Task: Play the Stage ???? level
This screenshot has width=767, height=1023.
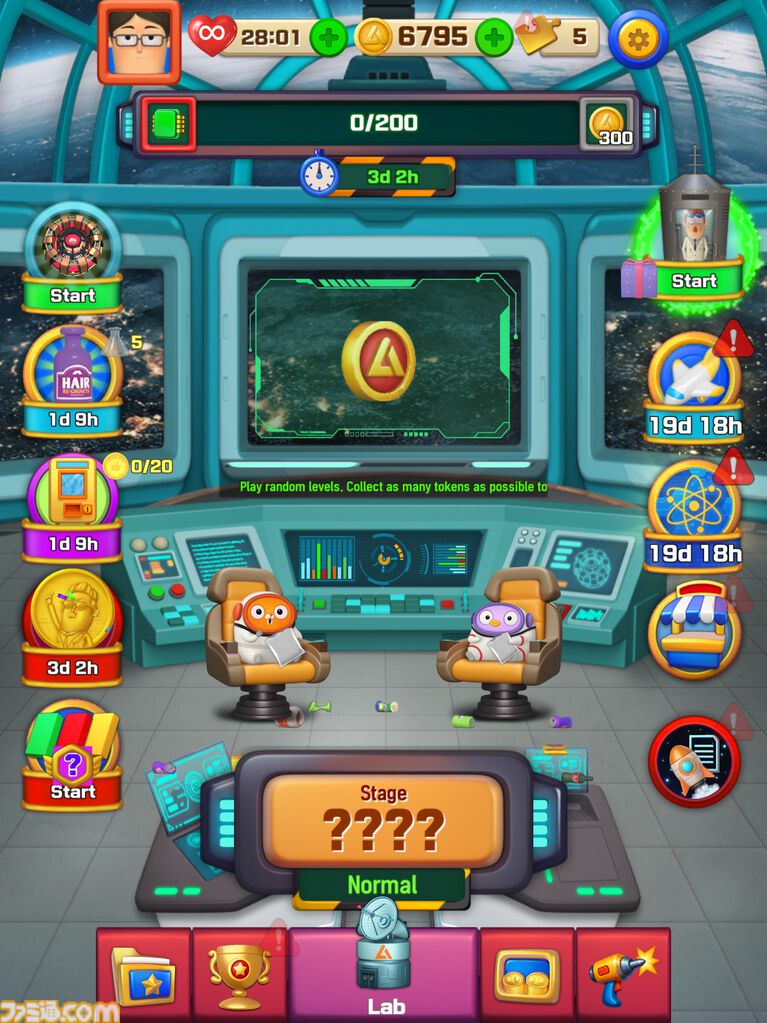Action: 382,822
